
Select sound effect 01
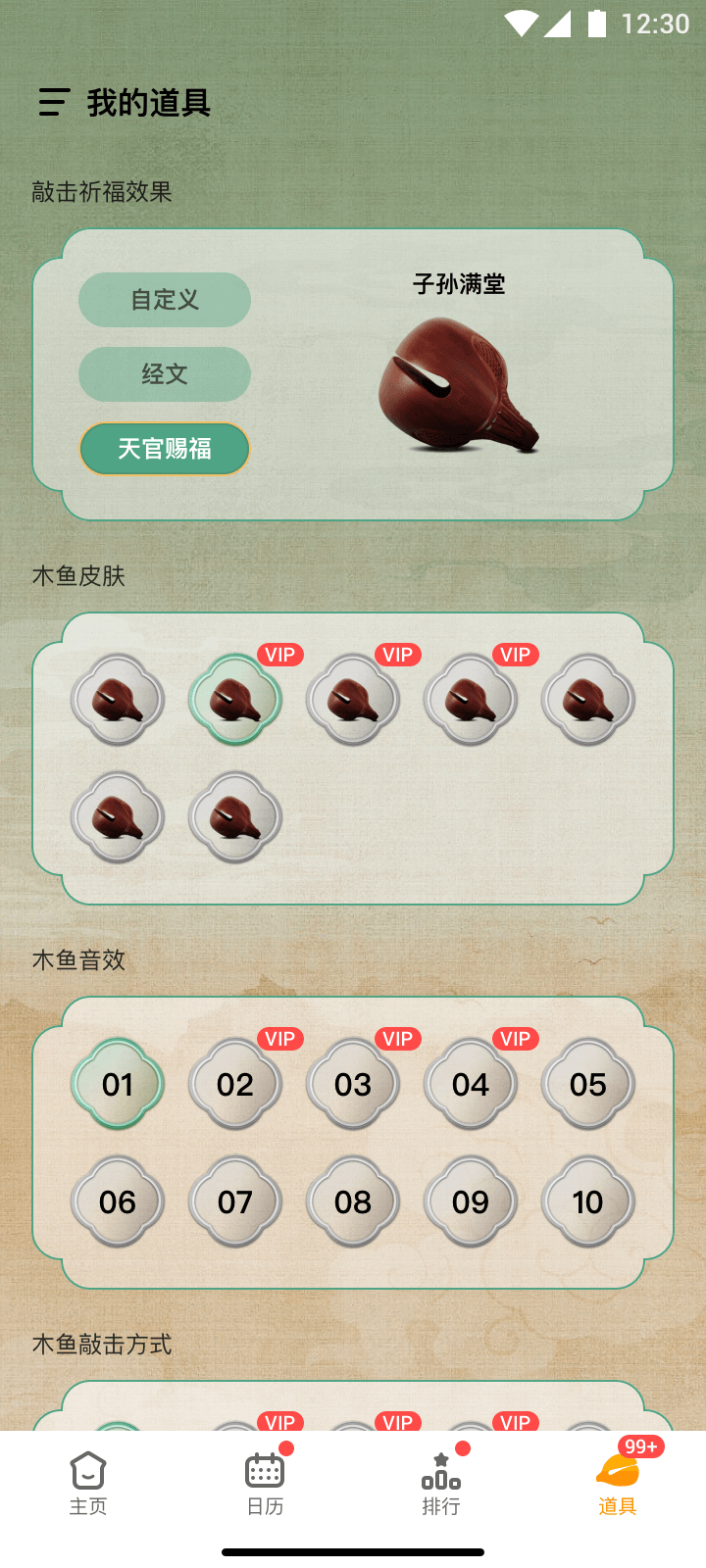(x=118, y=1084)
